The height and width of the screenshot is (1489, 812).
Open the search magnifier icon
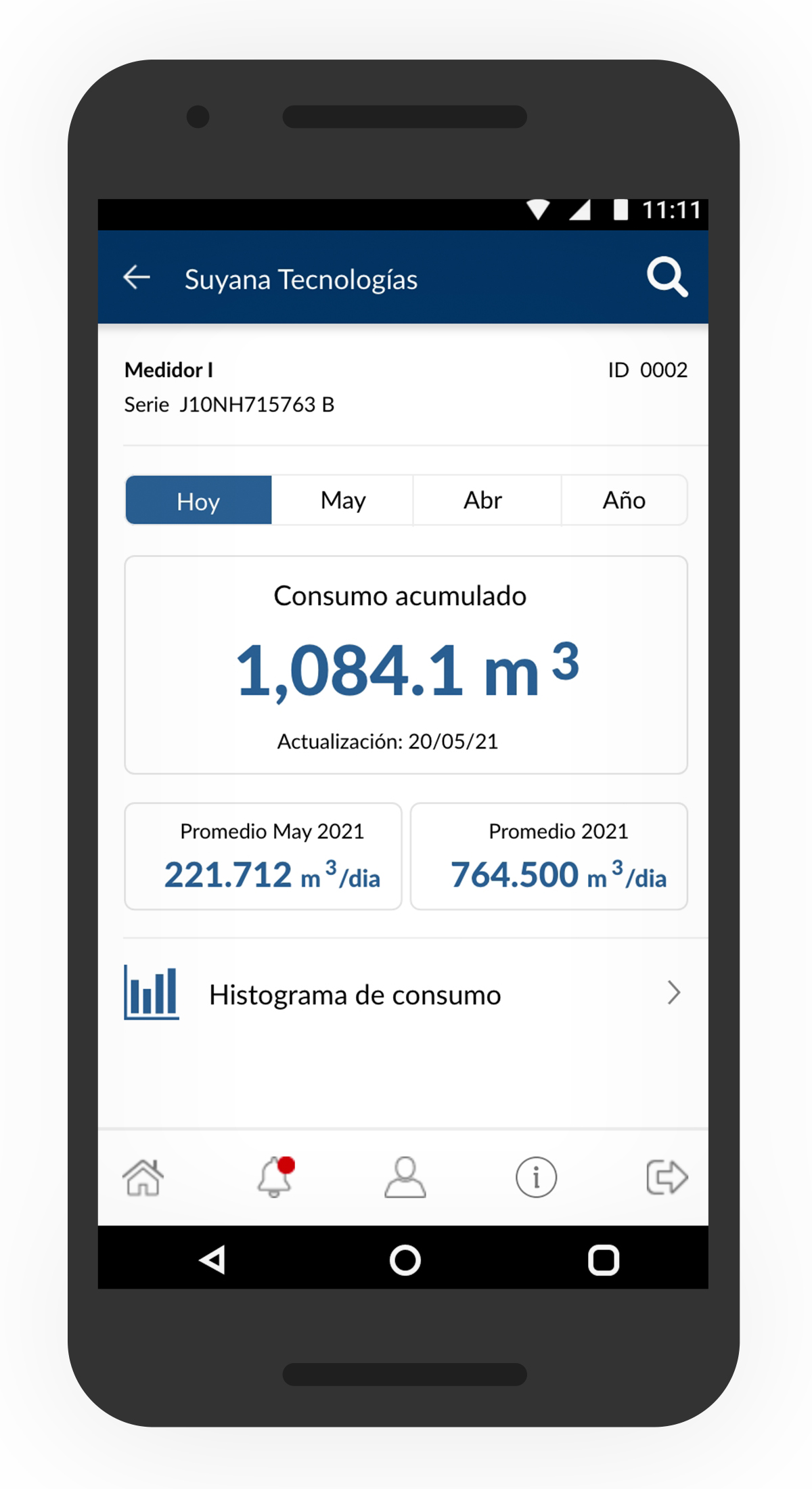click(x=667, y=277)
